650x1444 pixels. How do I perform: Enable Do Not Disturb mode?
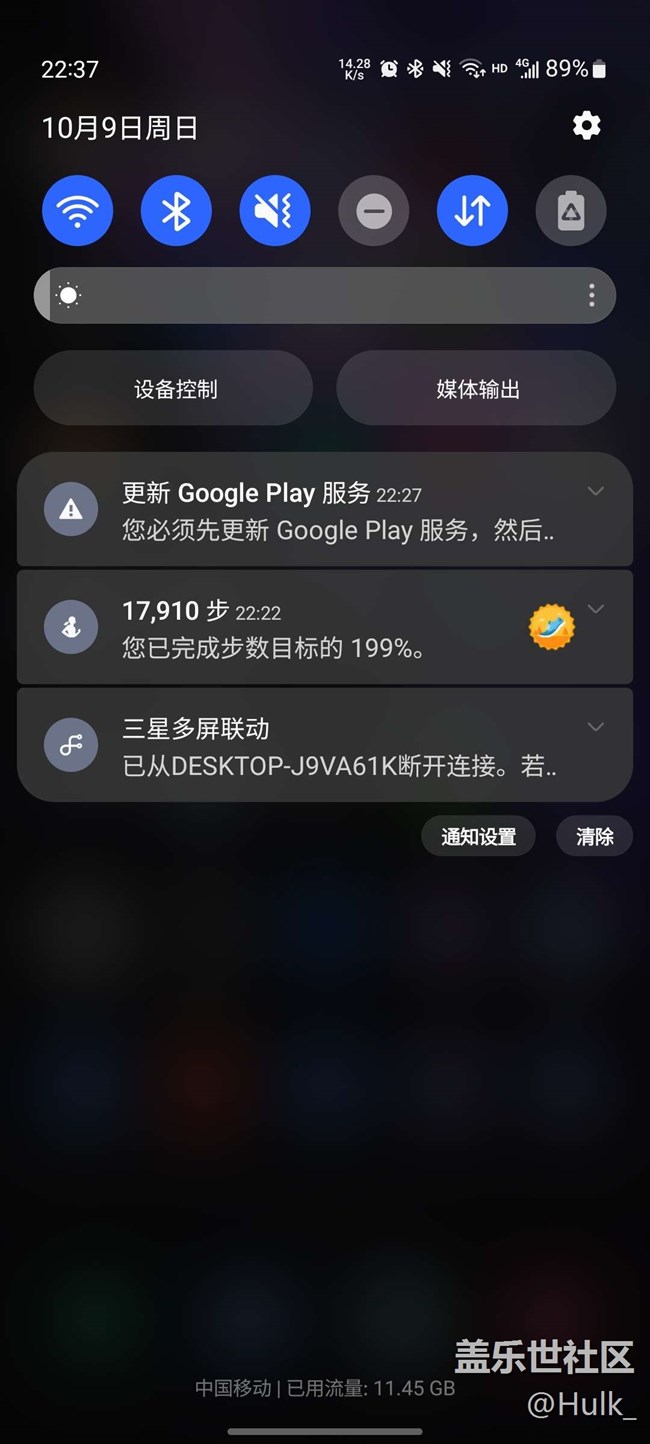pyautogui.click(x=374, y=211)
